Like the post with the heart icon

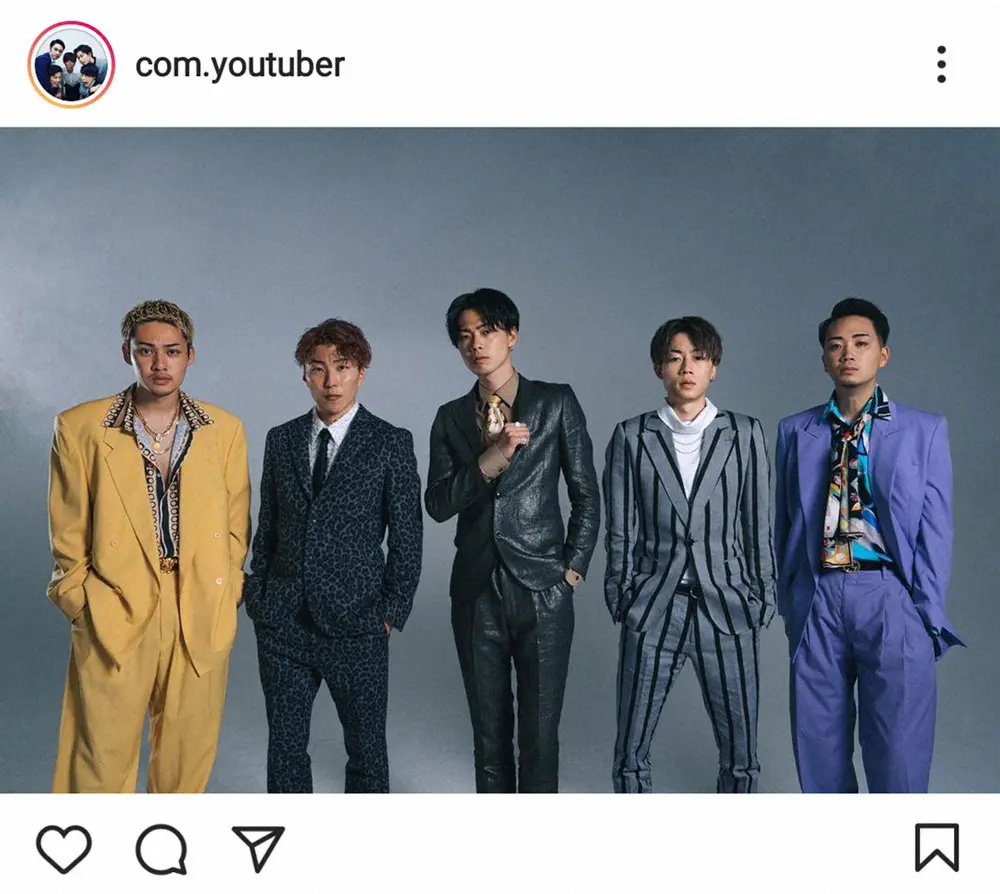point(64,849)
